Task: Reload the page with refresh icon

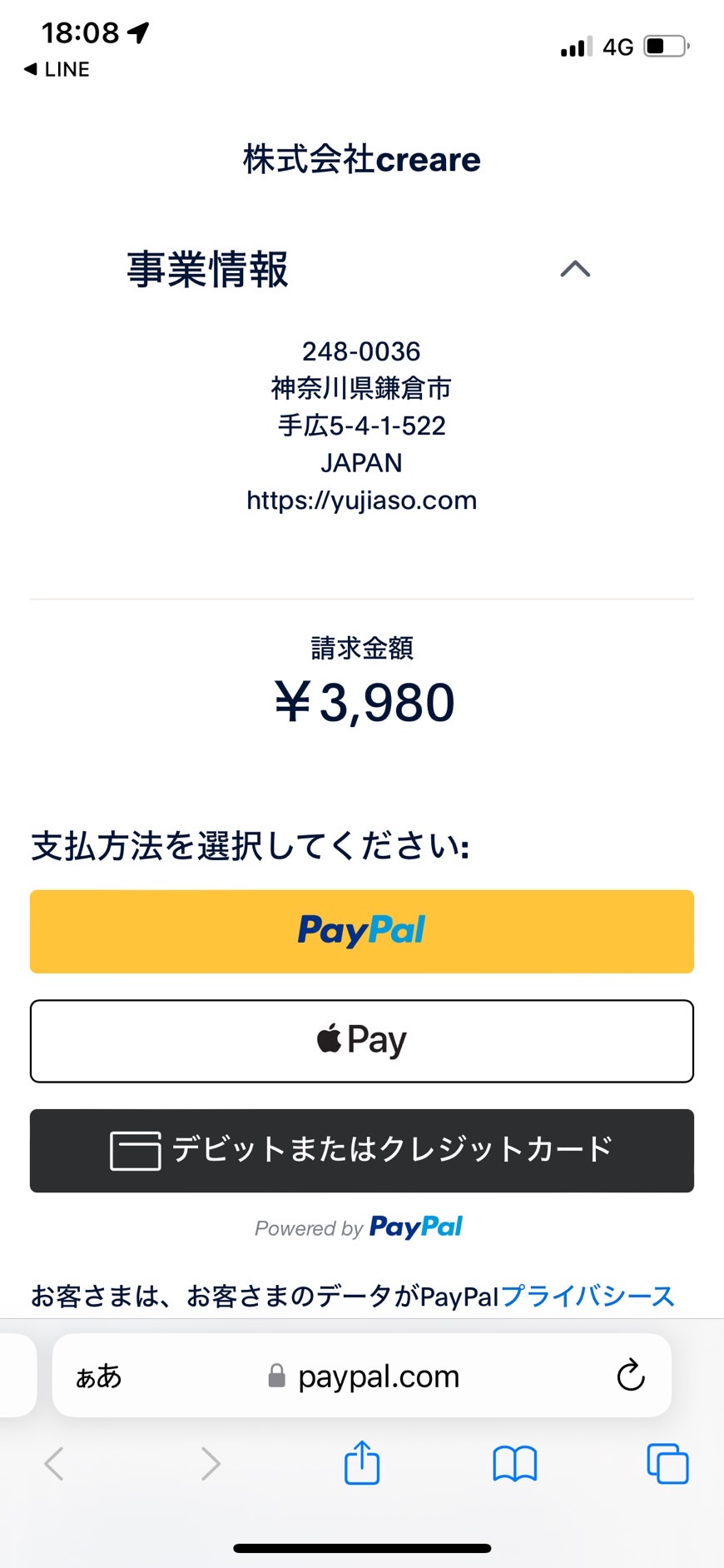Action: [x=631, y=1376]
